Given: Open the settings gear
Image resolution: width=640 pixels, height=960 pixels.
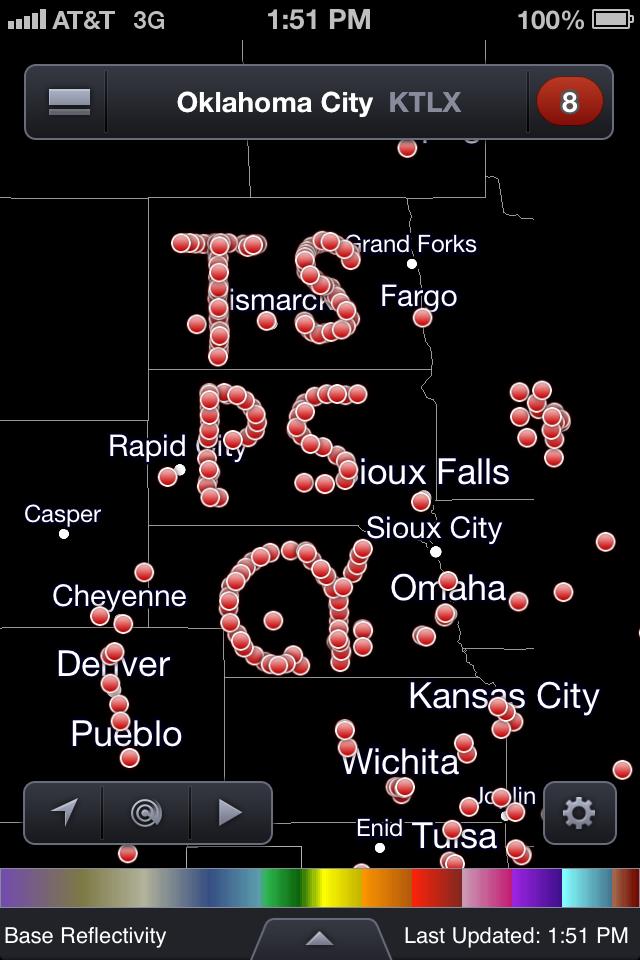Looking at the screenshot, I should coord(579,812).
